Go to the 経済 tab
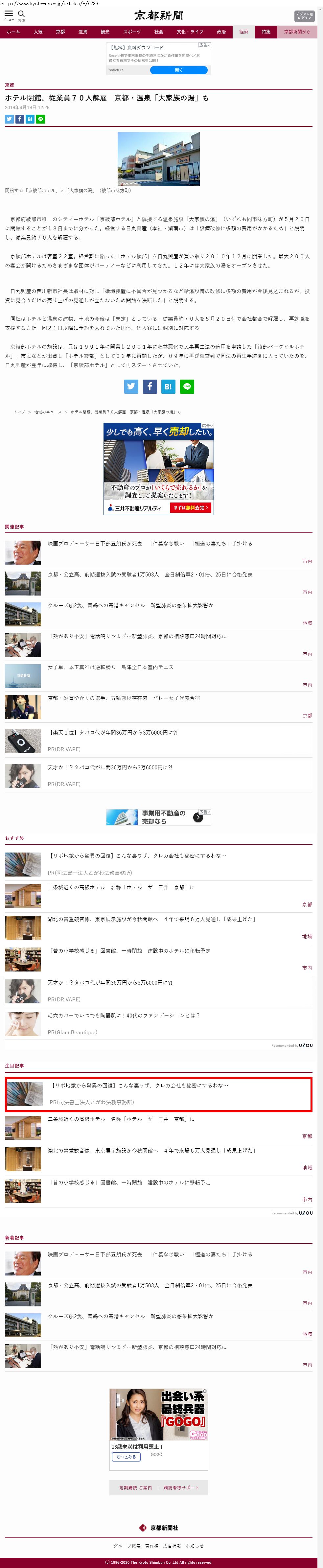Screen dimensions: 323x1568 pos(243,32)
